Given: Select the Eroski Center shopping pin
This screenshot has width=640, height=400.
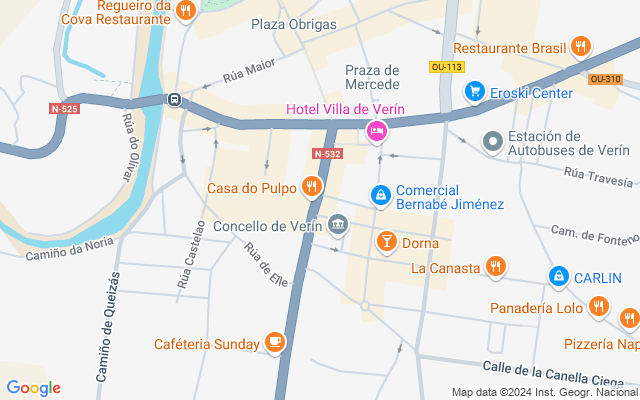Looking at the screenshot, I should (x=475, y=93).
